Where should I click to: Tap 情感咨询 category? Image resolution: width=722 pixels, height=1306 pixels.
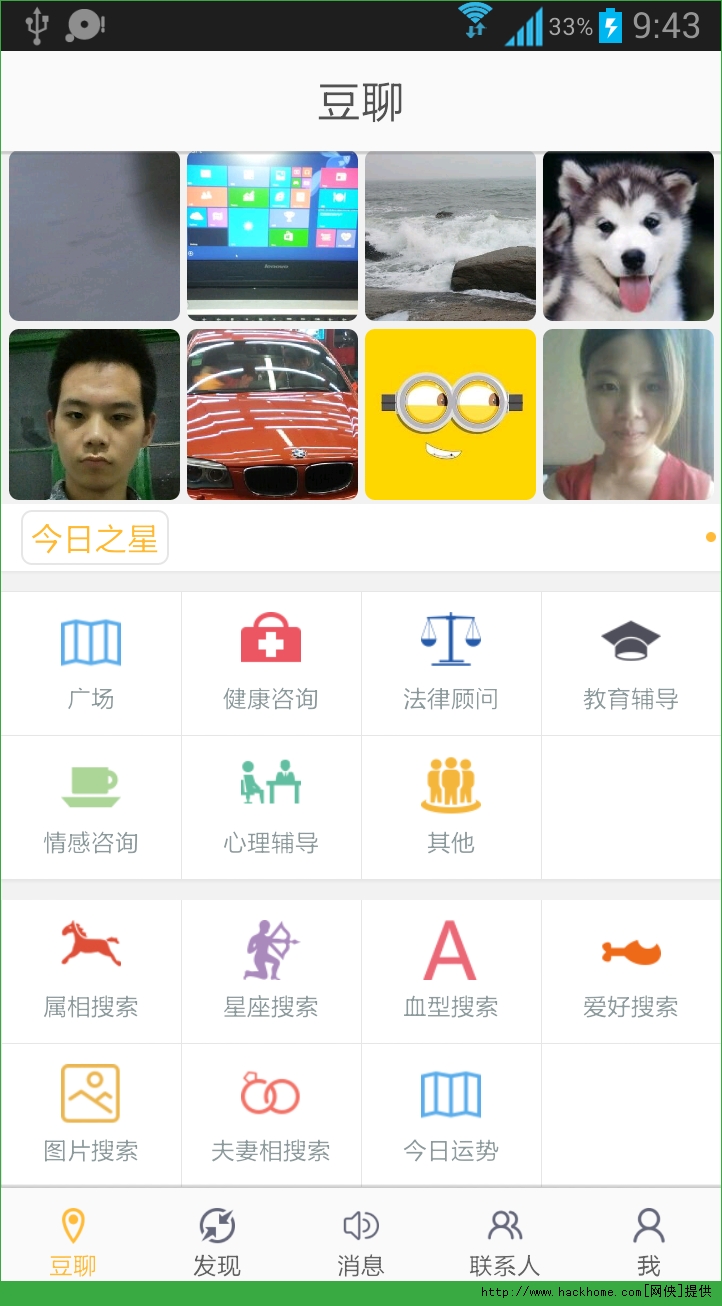[x=91, y=808]
